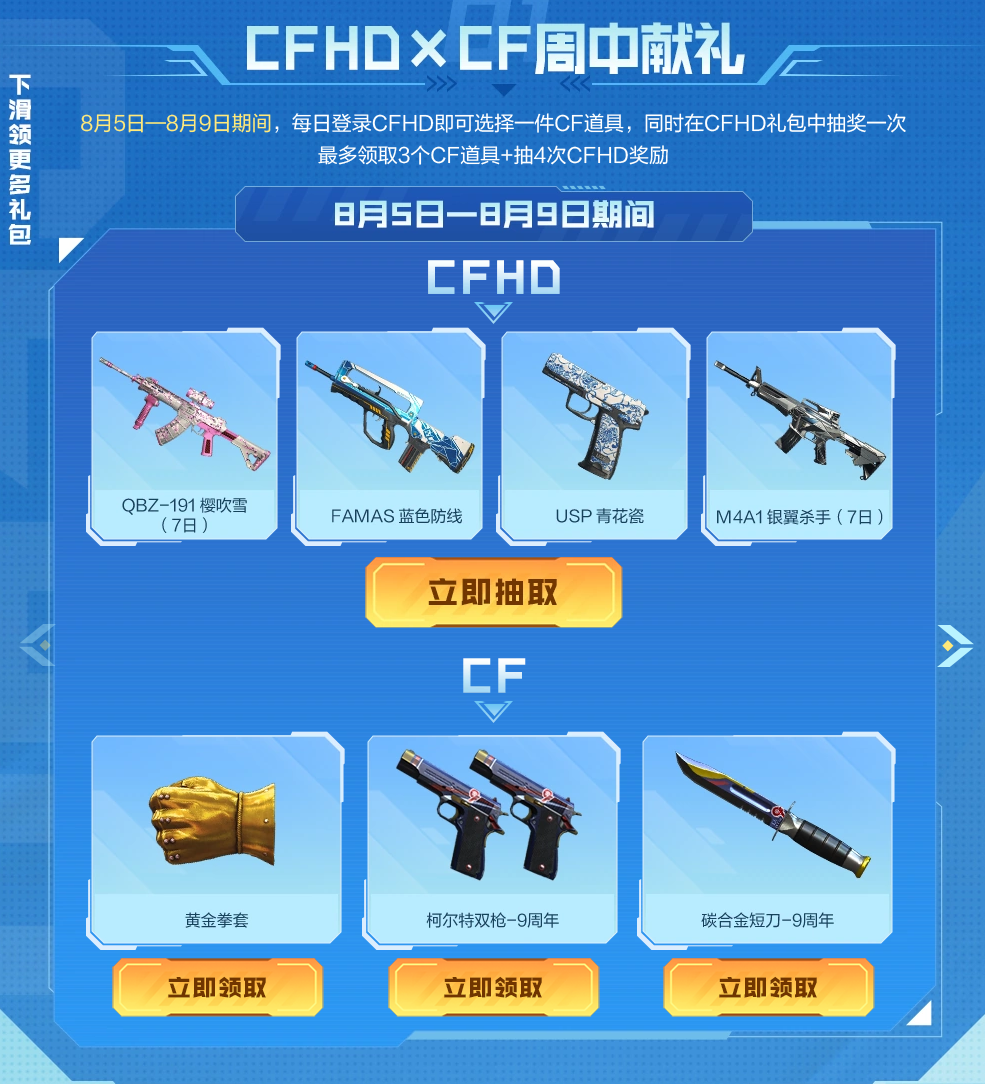Go to the previous page with the left arrow
Viewport: 985px width, 1084px height.
pos(36,645)
